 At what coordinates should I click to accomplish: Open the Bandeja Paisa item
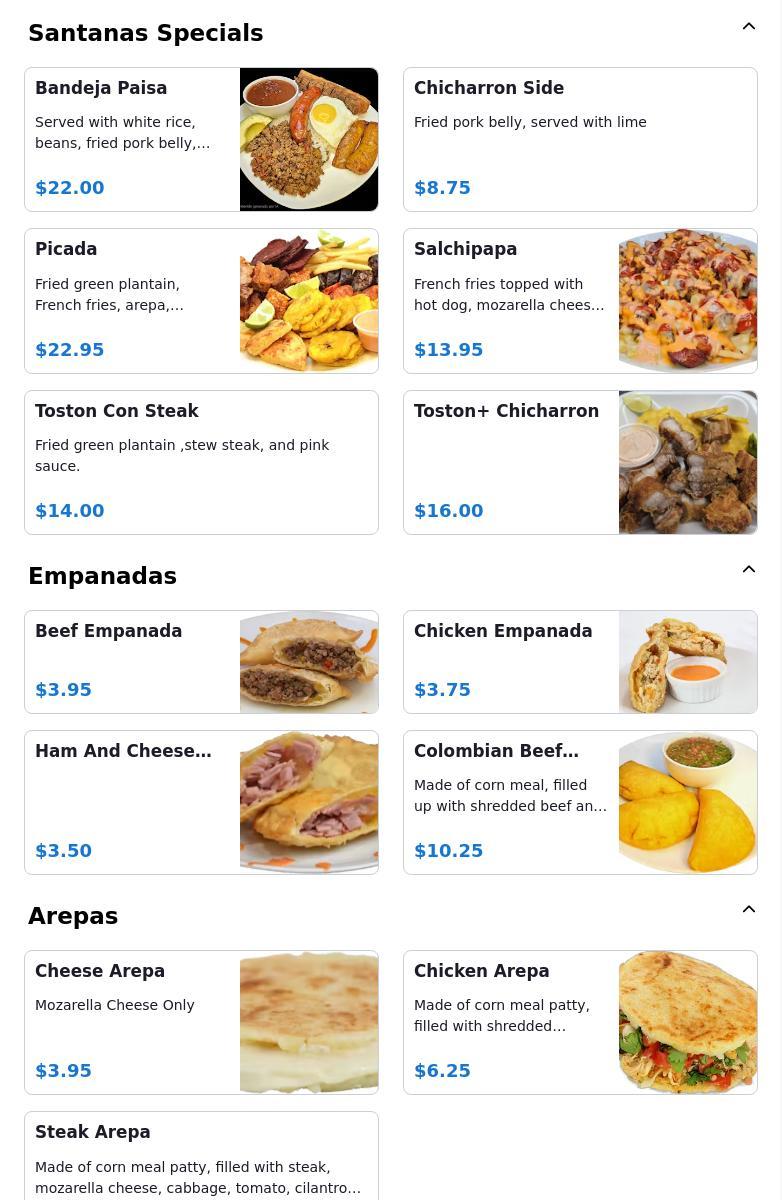[x=201, y=140]
